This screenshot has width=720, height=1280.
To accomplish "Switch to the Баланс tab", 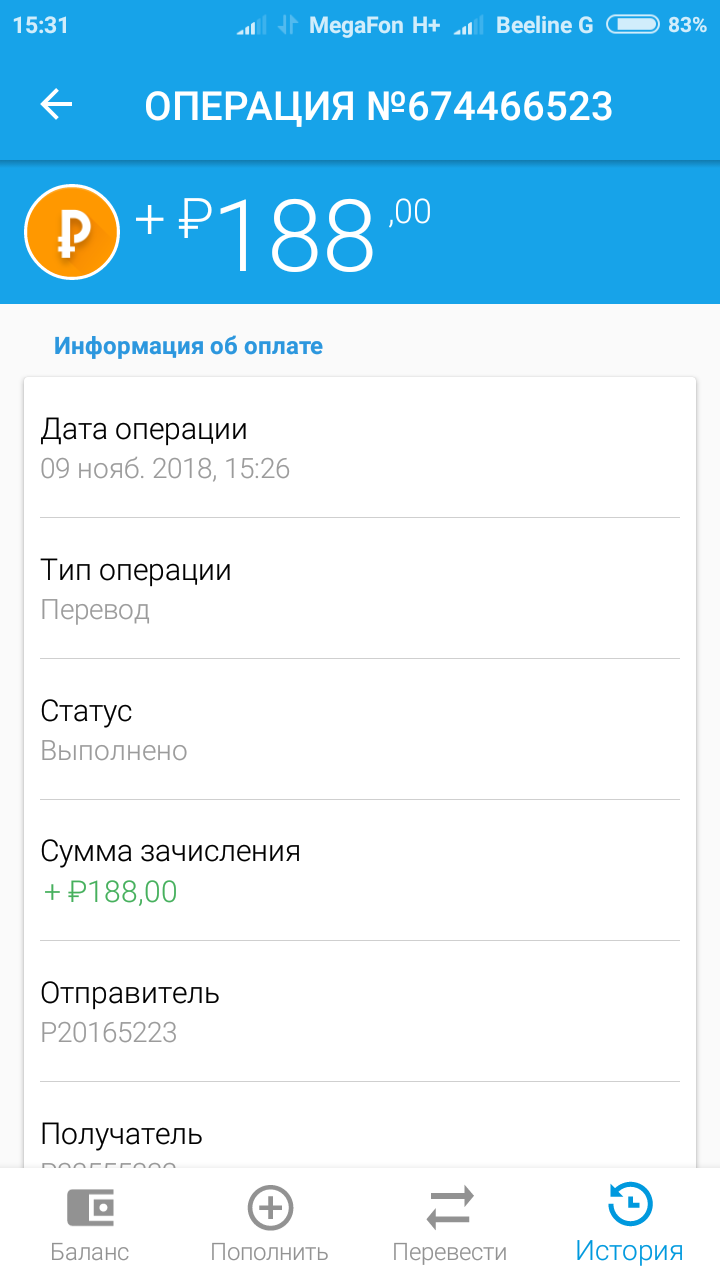I will pyautogui.click(x=90, y=1224).
